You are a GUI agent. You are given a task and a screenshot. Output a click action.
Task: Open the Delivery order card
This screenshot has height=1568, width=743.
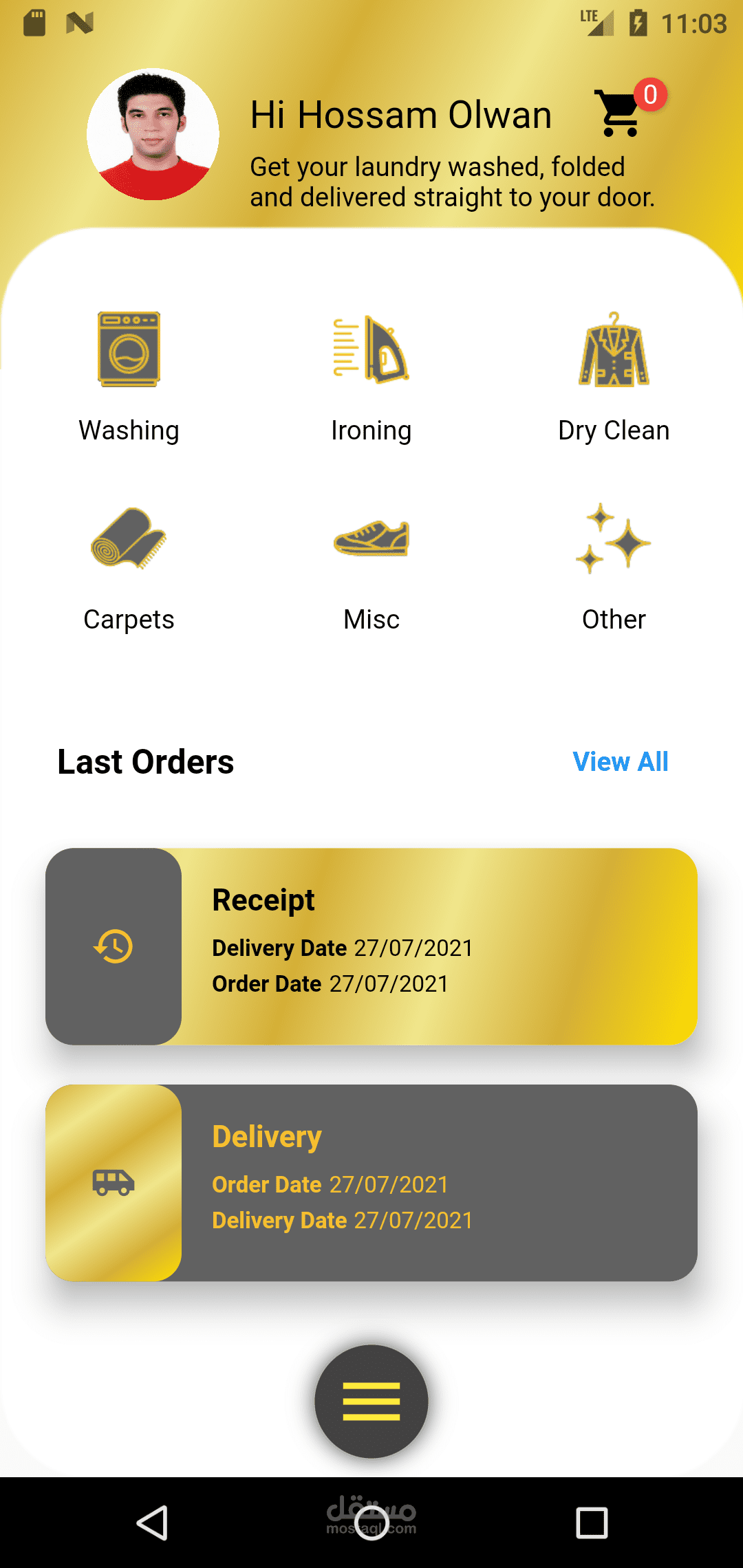[371, 1183]
